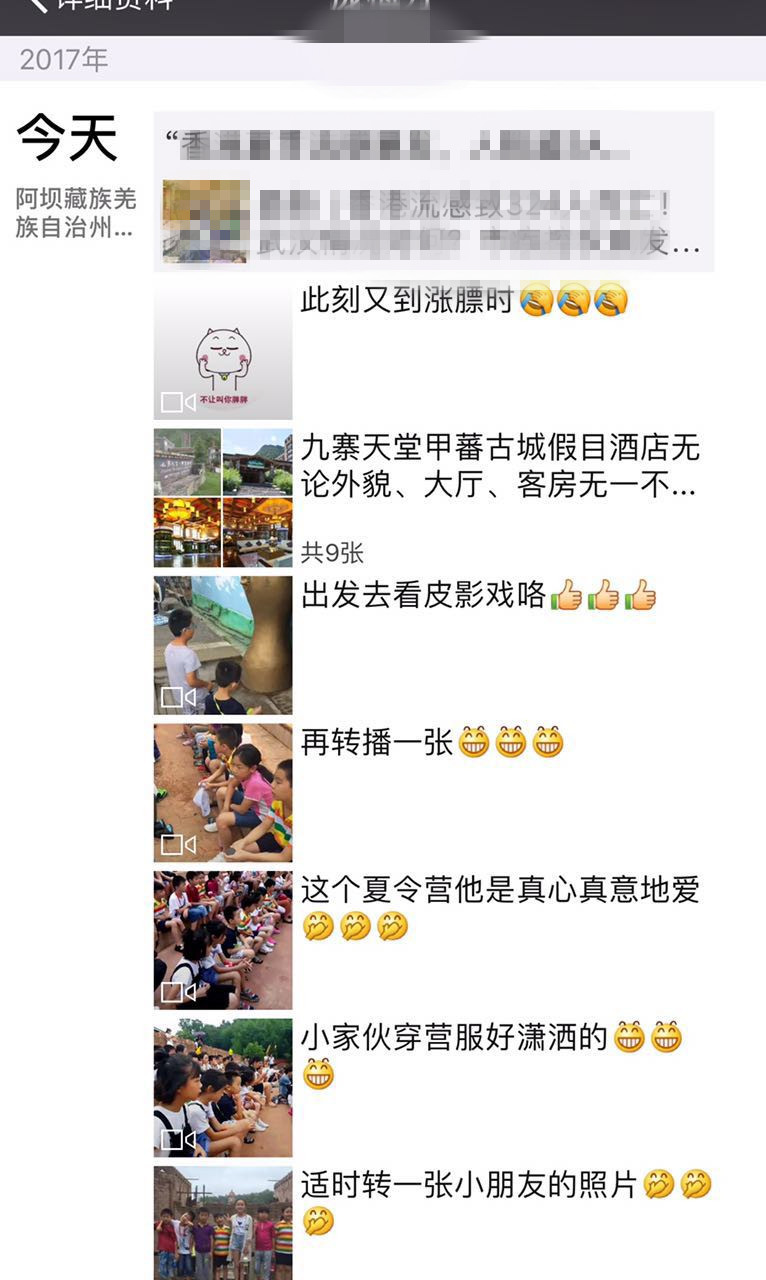Viewport: 766px width, 1280px height.
Task: Play the 此刻又到涨膘时 video post
Action: tap(223, 350)
